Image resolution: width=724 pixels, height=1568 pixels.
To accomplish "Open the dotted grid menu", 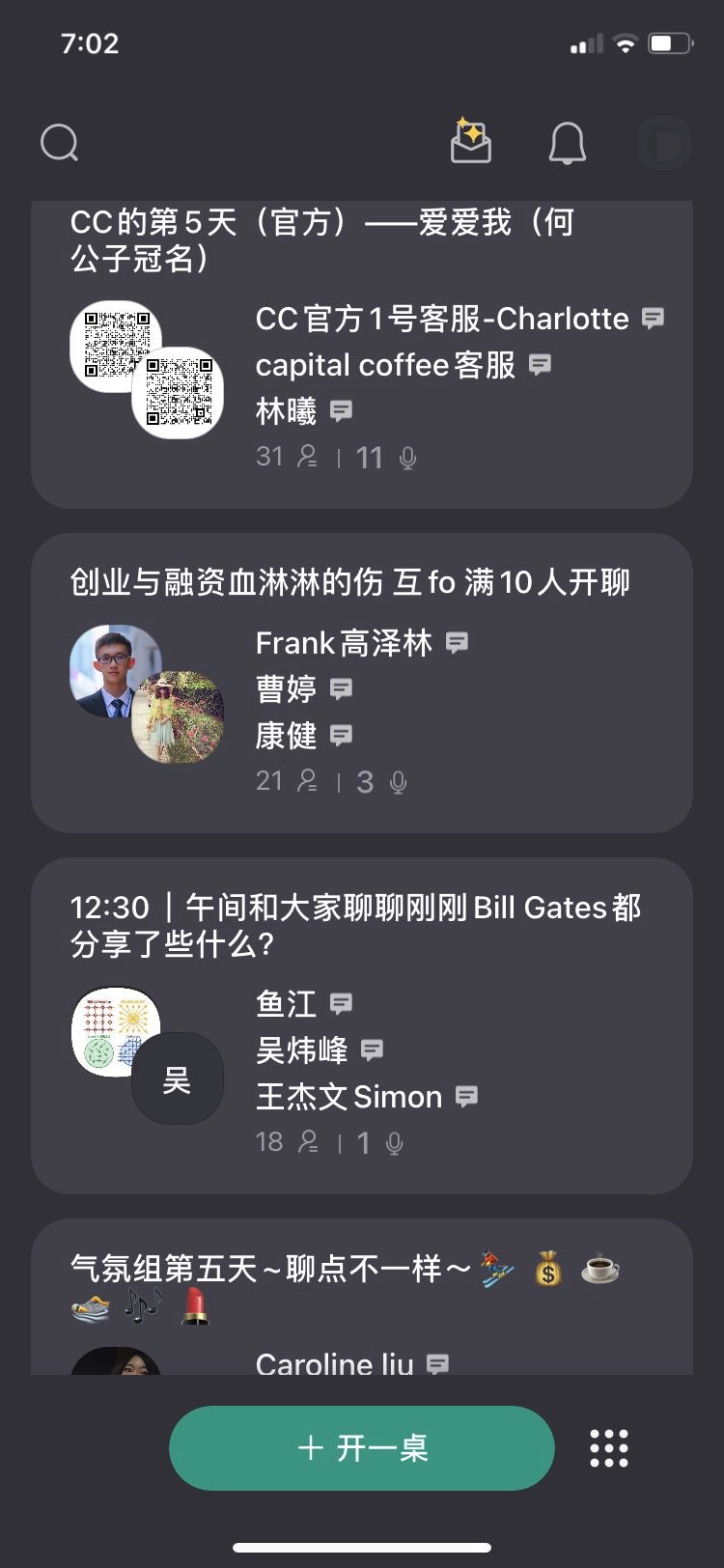I will pos(609,1448).
